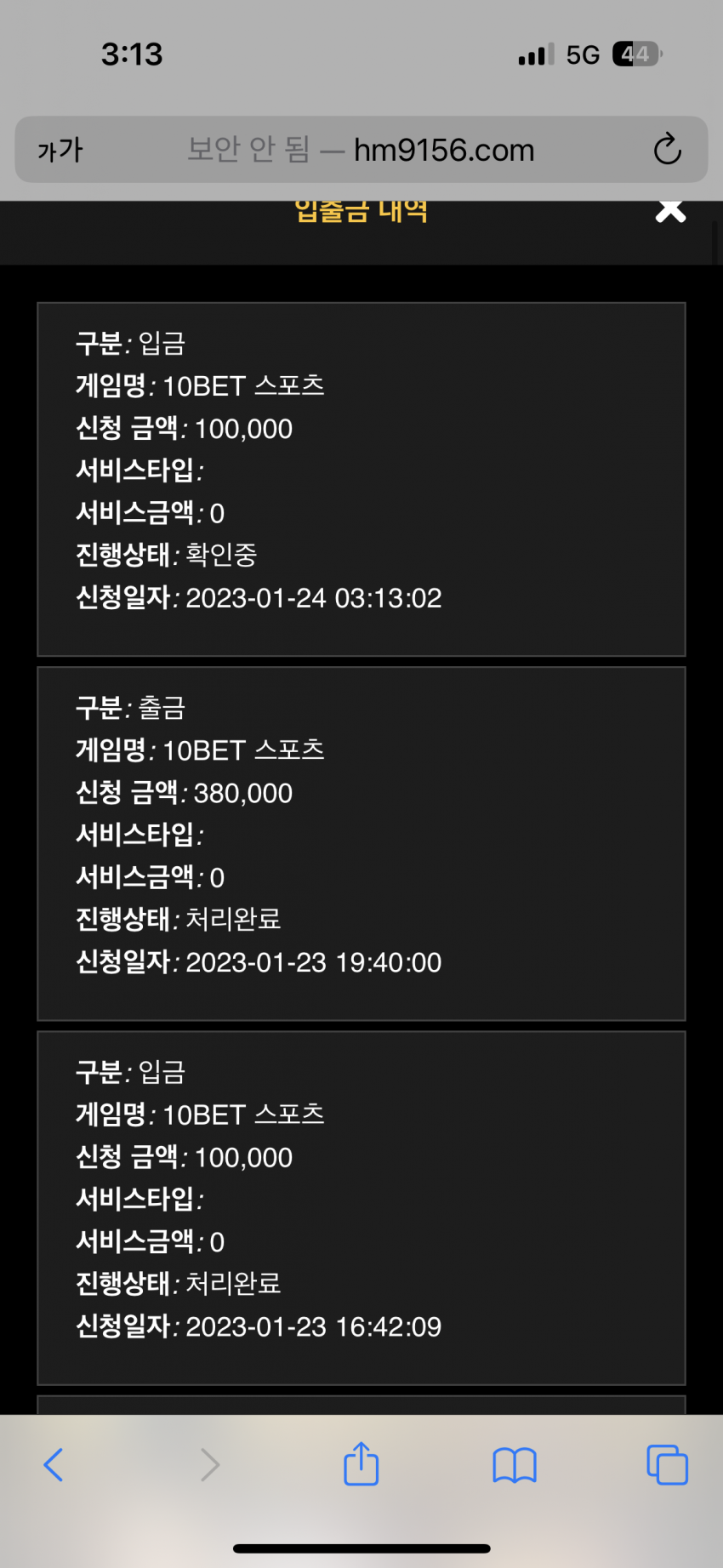Go back to the previous page
This screenshot has height=1568, width=723.
click(x=53, y=1464)
